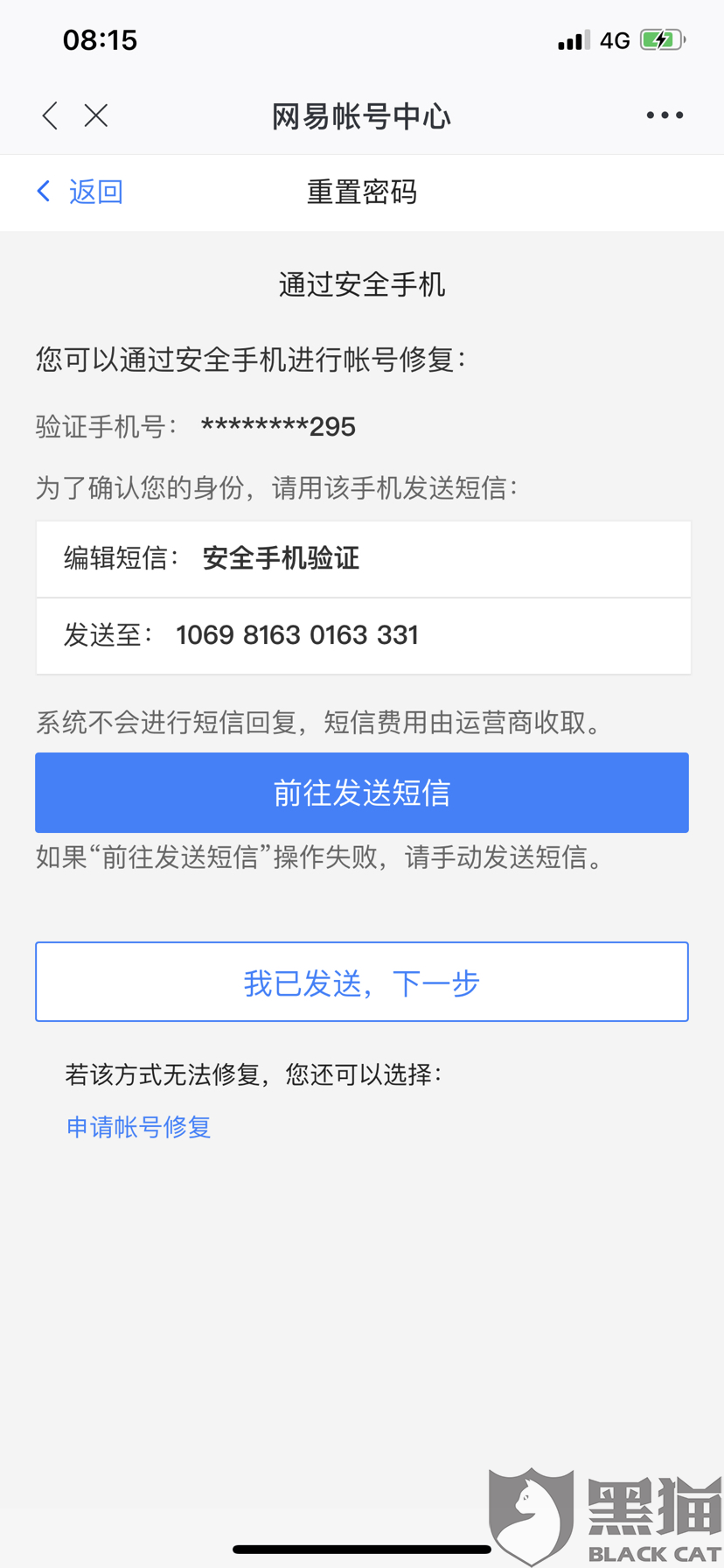Screen dimensions: 724x1568
Task: Open 申请帐号修复 account recovery link
Action: click(x=137, y=1126)
